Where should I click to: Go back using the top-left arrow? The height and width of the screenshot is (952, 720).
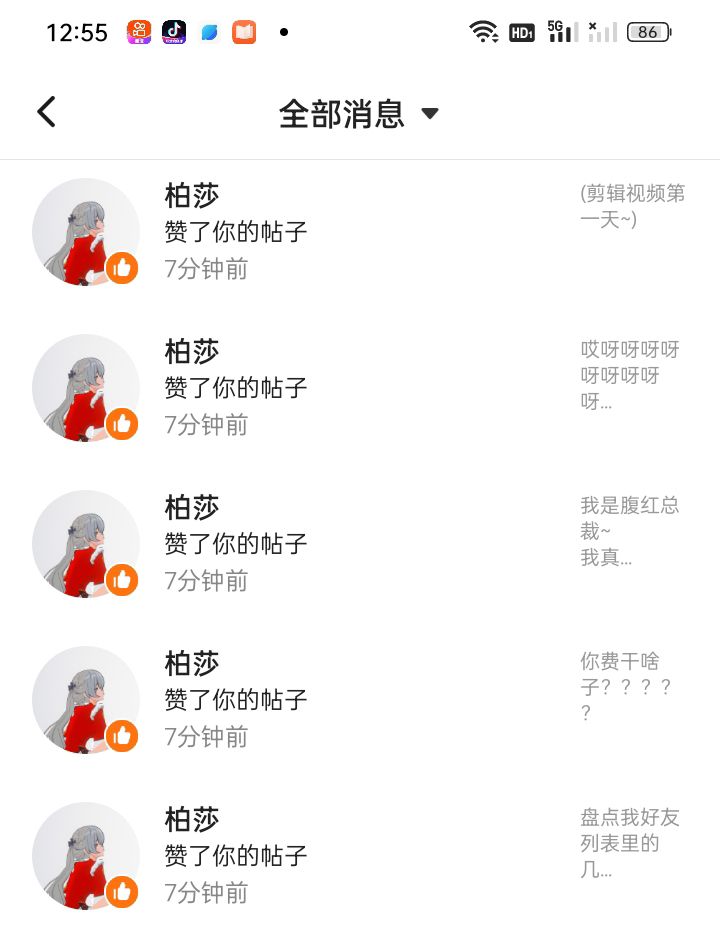pyautogui.click(x=46, y=112)
